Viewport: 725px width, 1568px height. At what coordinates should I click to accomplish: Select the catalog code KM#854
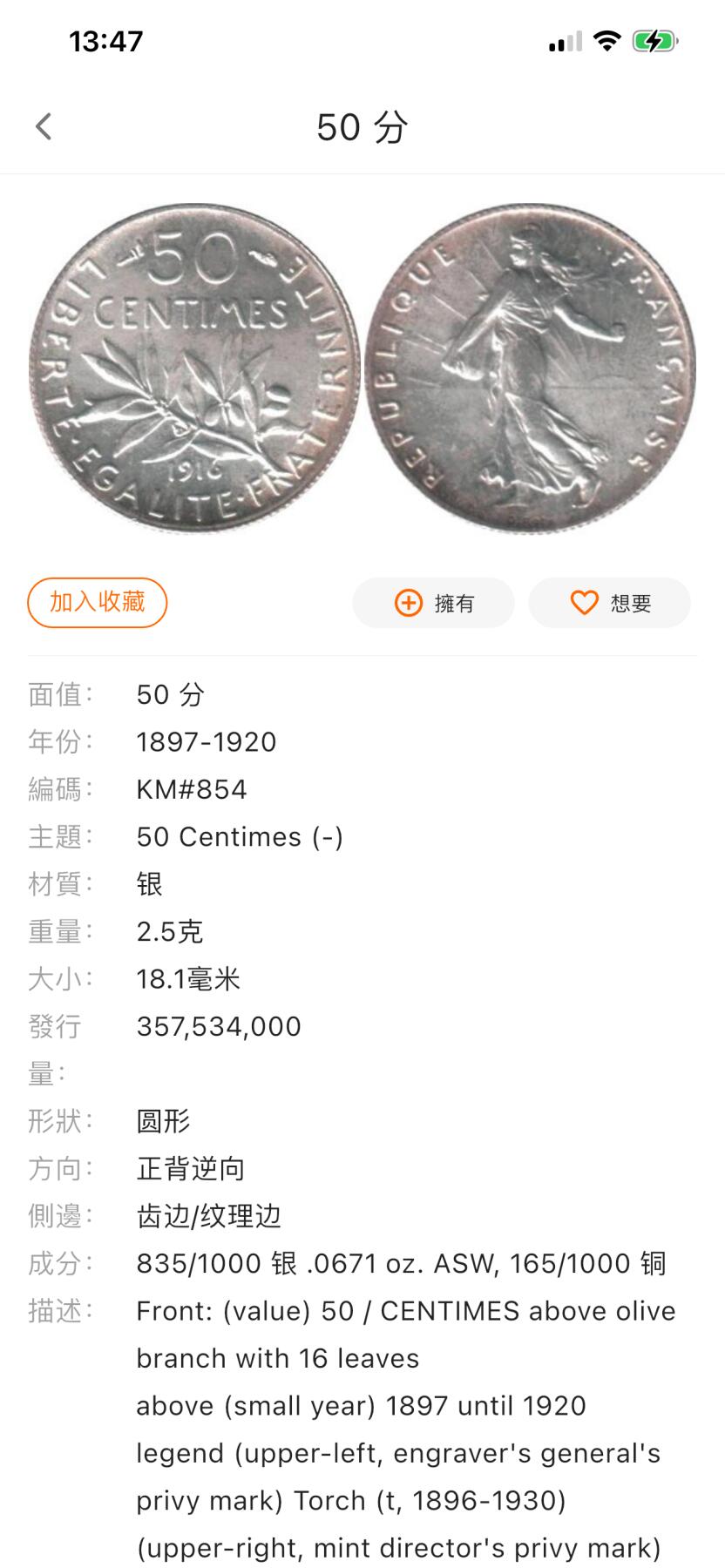193,789
